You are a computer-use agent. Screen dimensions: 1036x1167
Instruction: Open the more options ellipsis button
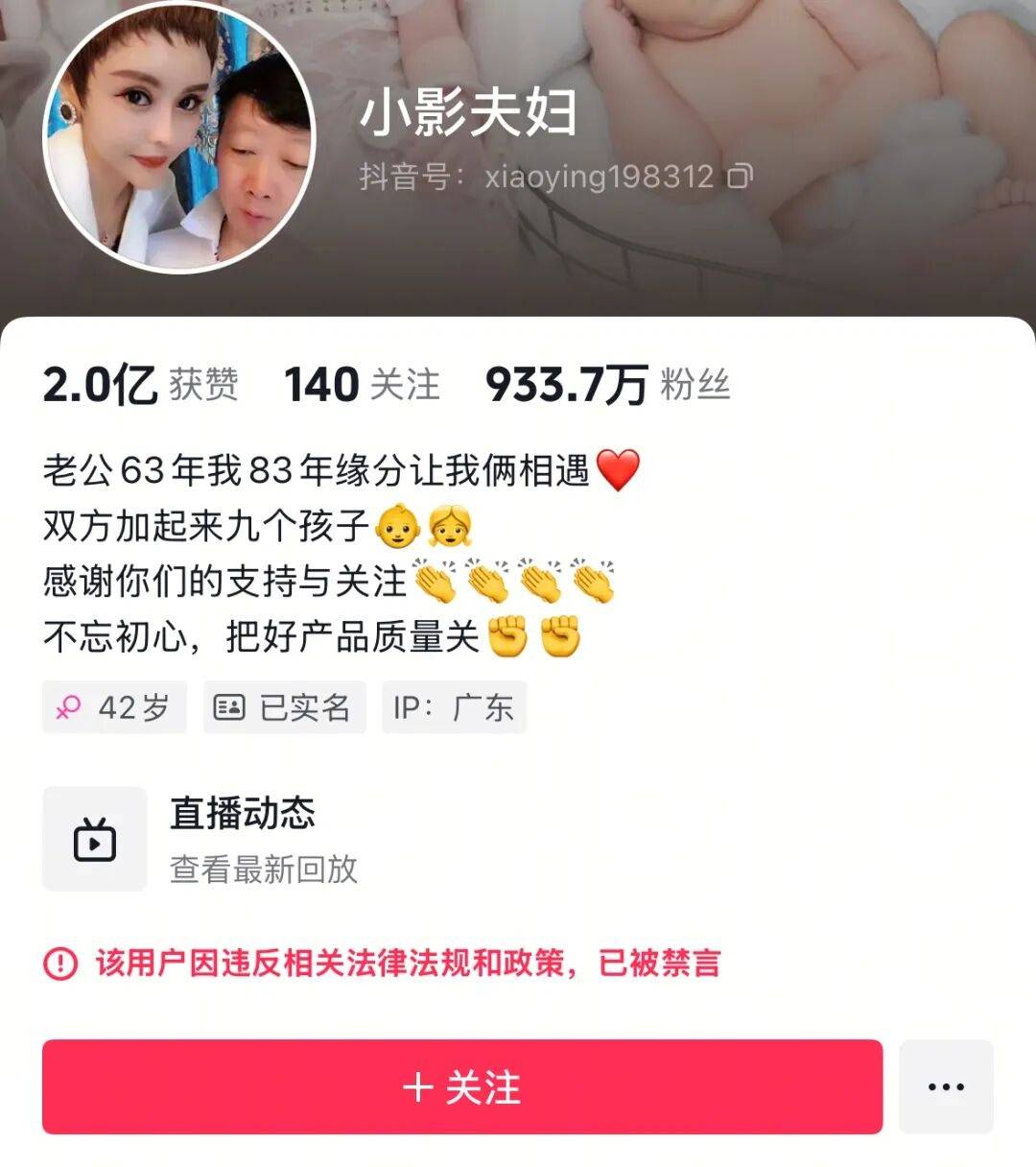945,1085
